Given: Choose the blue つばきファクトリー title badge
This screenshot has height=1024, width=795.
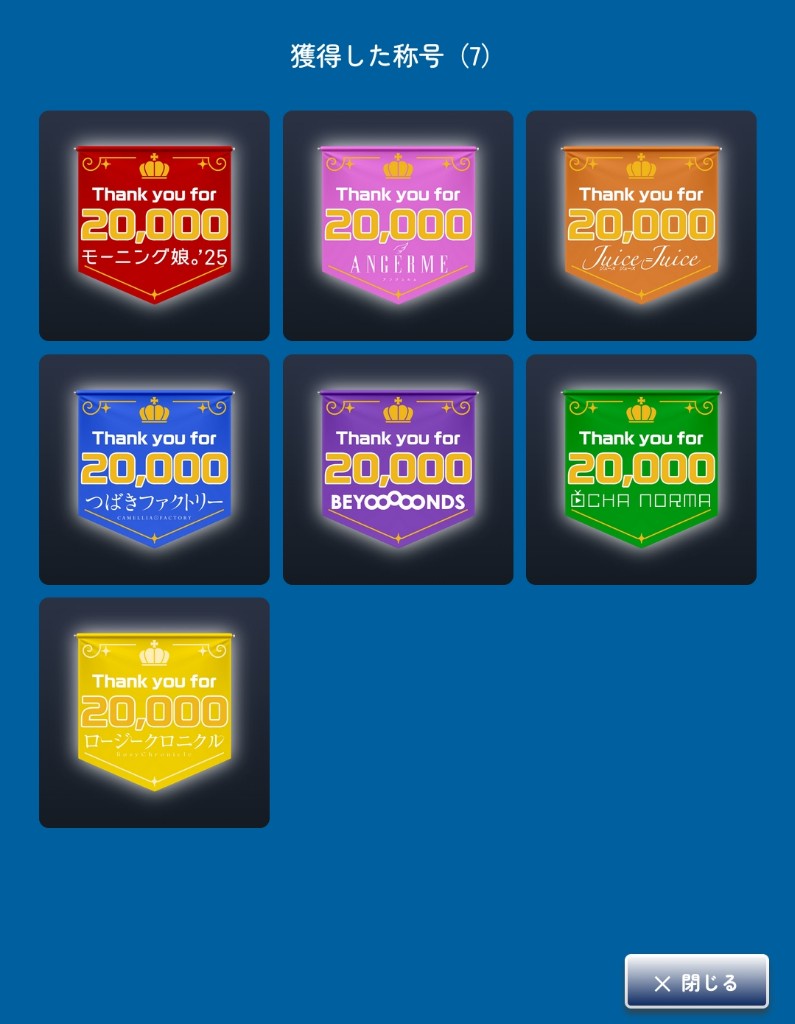Looking at the screenshot, I should pos(154,469).
